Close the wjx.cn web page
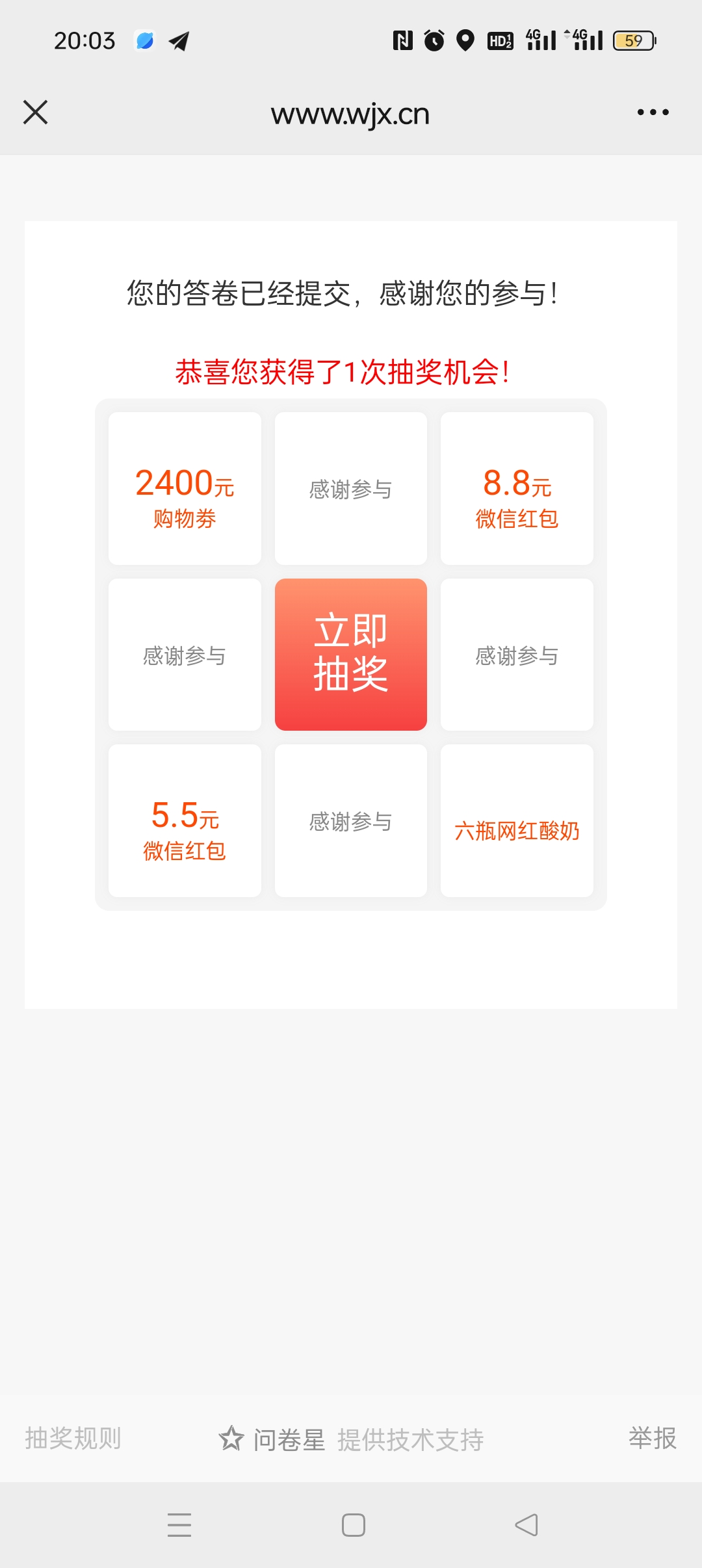 (36, 112)
